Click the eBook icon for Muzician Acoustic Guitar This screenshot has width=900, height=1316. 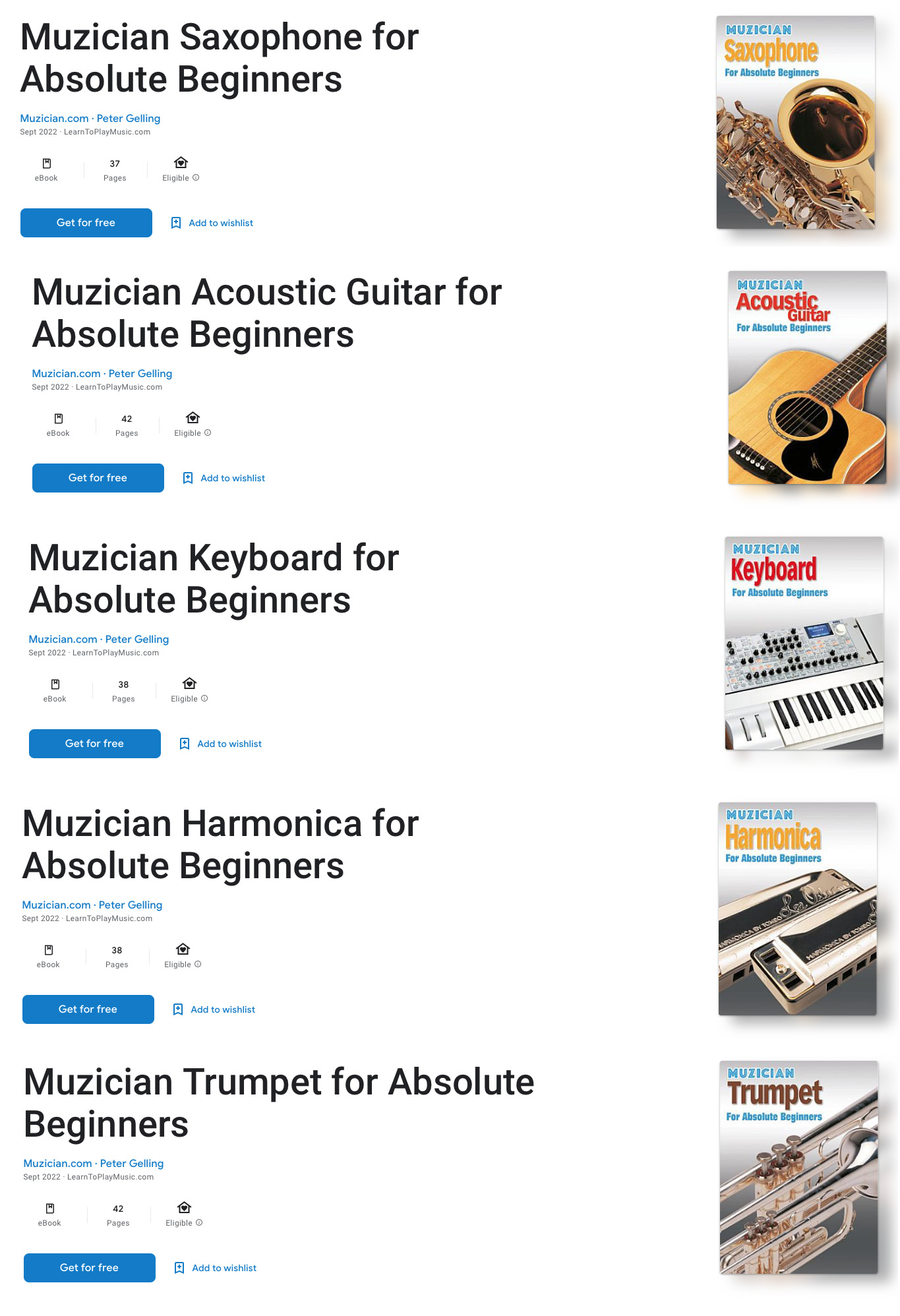tap(58, 419)
